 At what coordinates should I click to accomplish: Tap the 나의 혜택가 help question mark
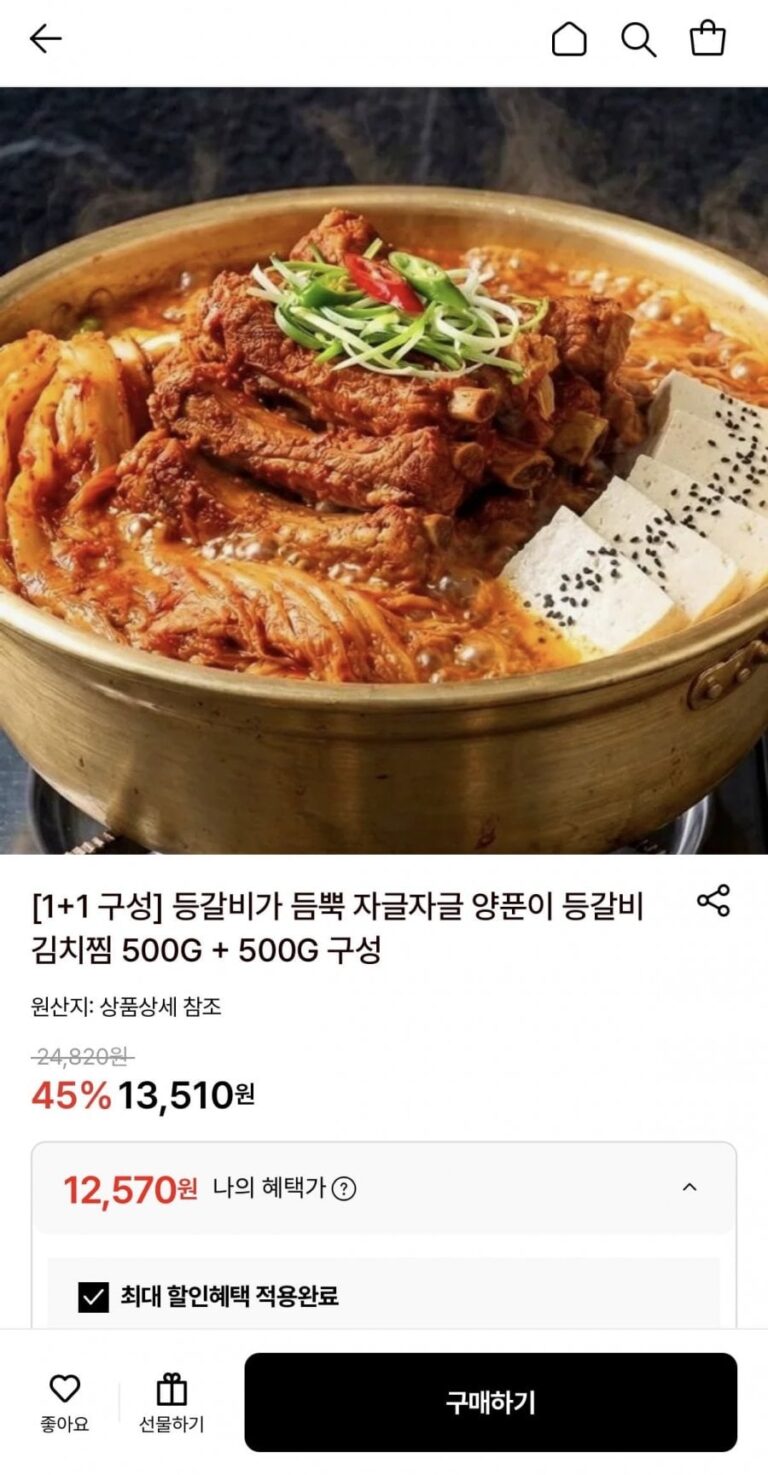pos(344,1189)
